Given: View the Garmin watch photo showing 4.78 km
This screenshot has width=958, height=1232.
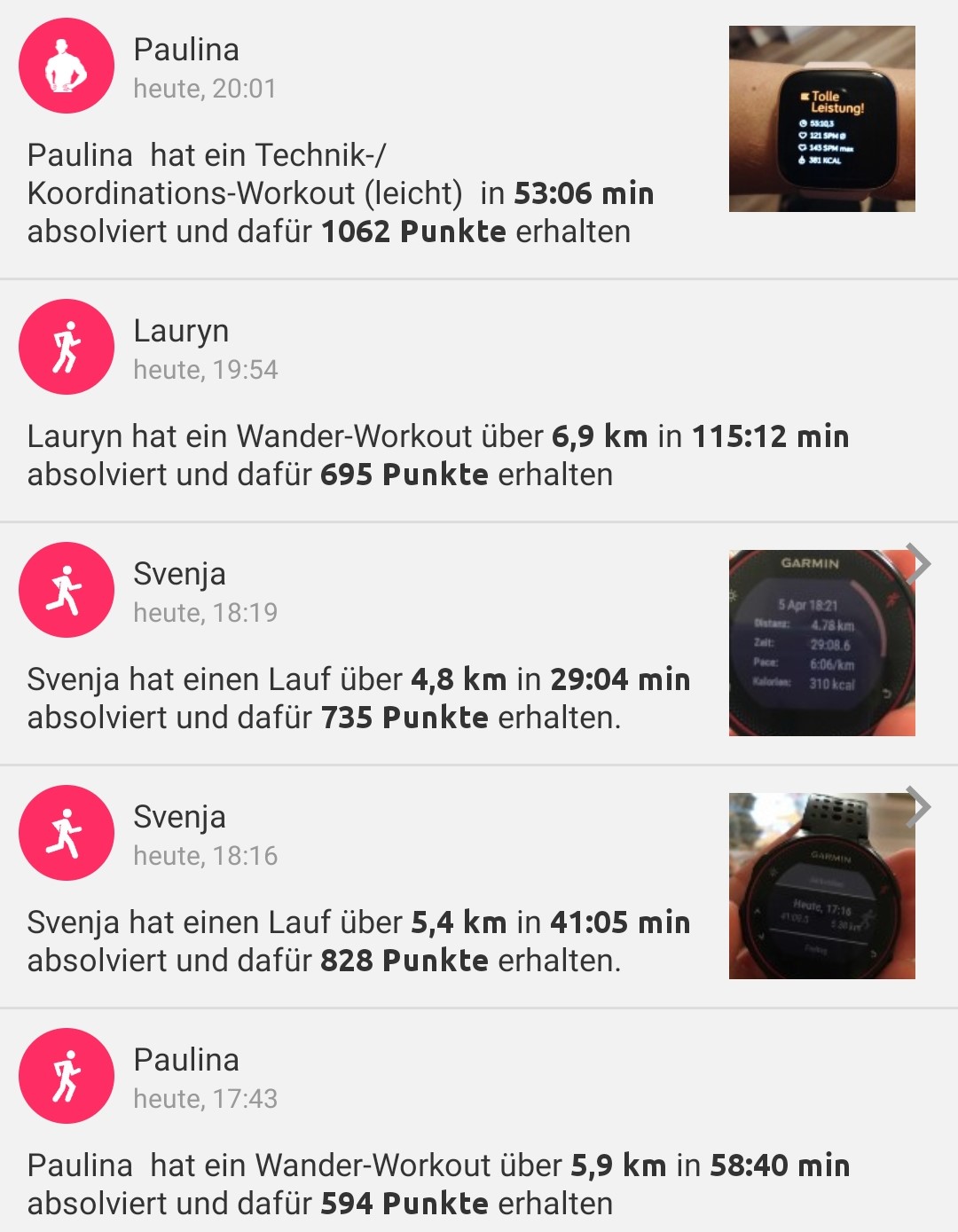Looking at the screenshot, I should point(821,643).
